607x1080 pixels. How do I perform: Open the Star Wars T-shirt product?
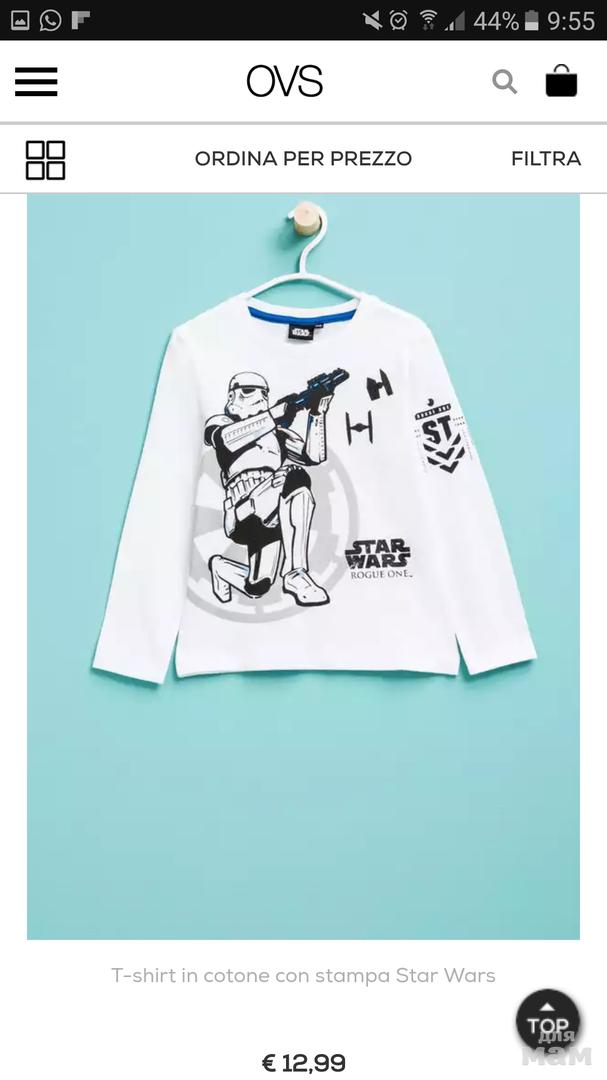click(303, 565)
